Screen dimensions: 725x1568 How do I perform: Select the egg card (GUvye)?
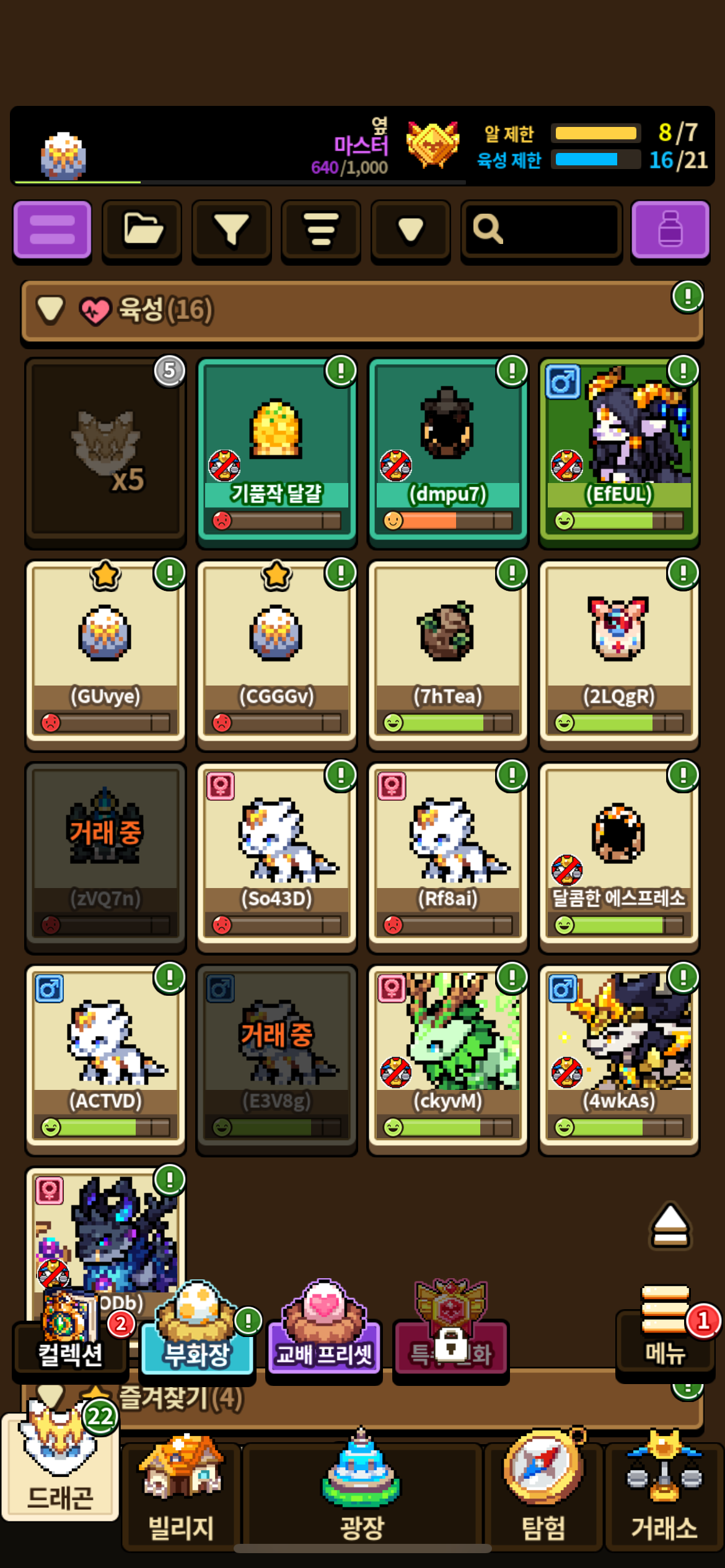(x=105, y=654)
